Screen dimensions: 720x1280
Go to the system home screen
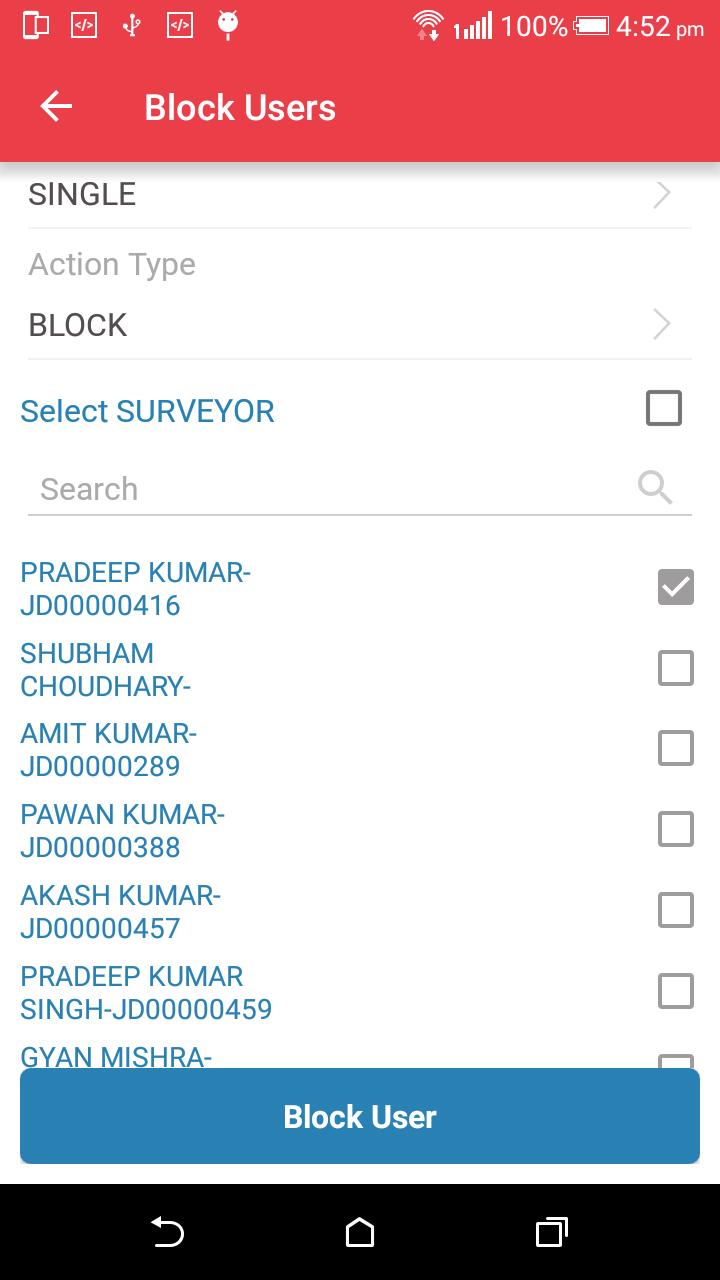[360, 1232]
